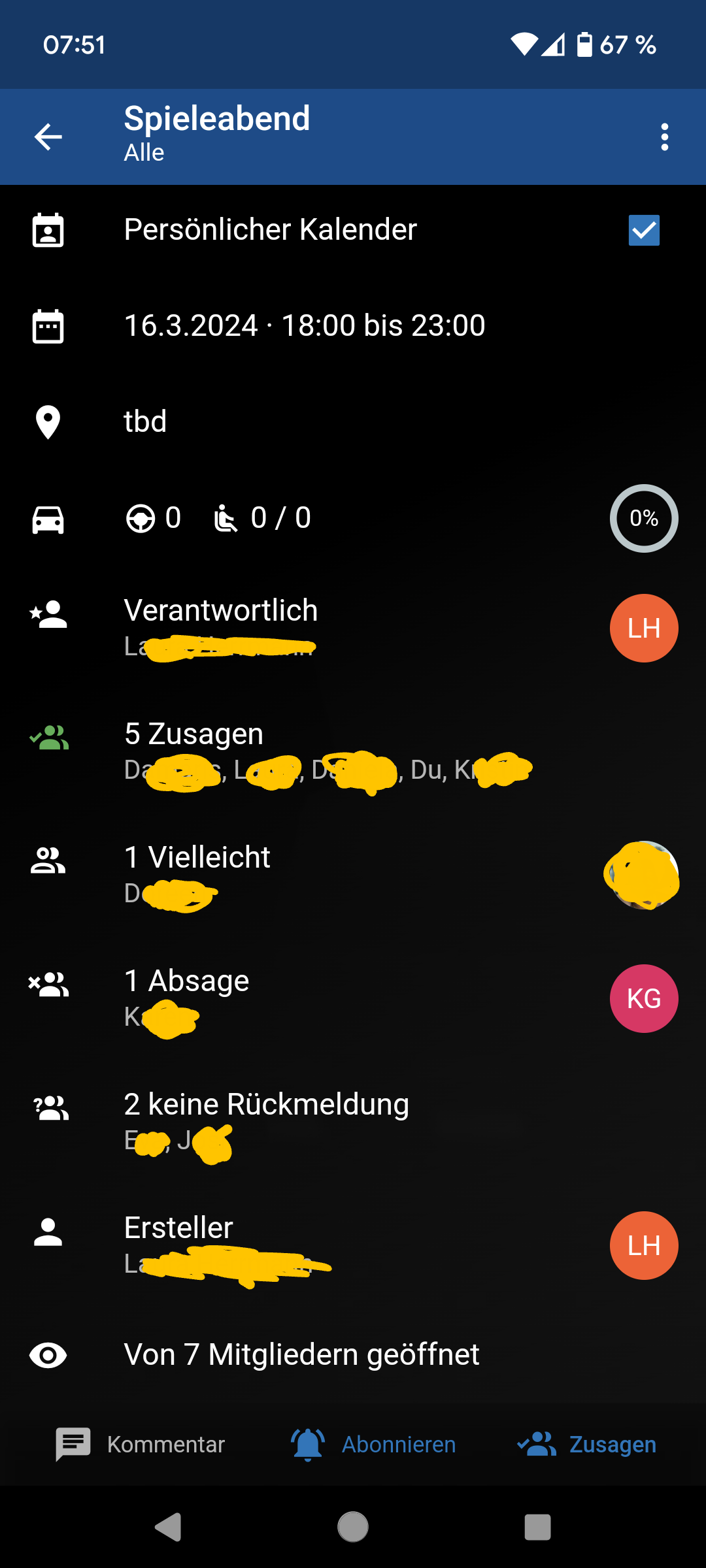Confirm attendance with the Zusagen button
The width and height of the screenshot is (706, 1568).
586,1444
